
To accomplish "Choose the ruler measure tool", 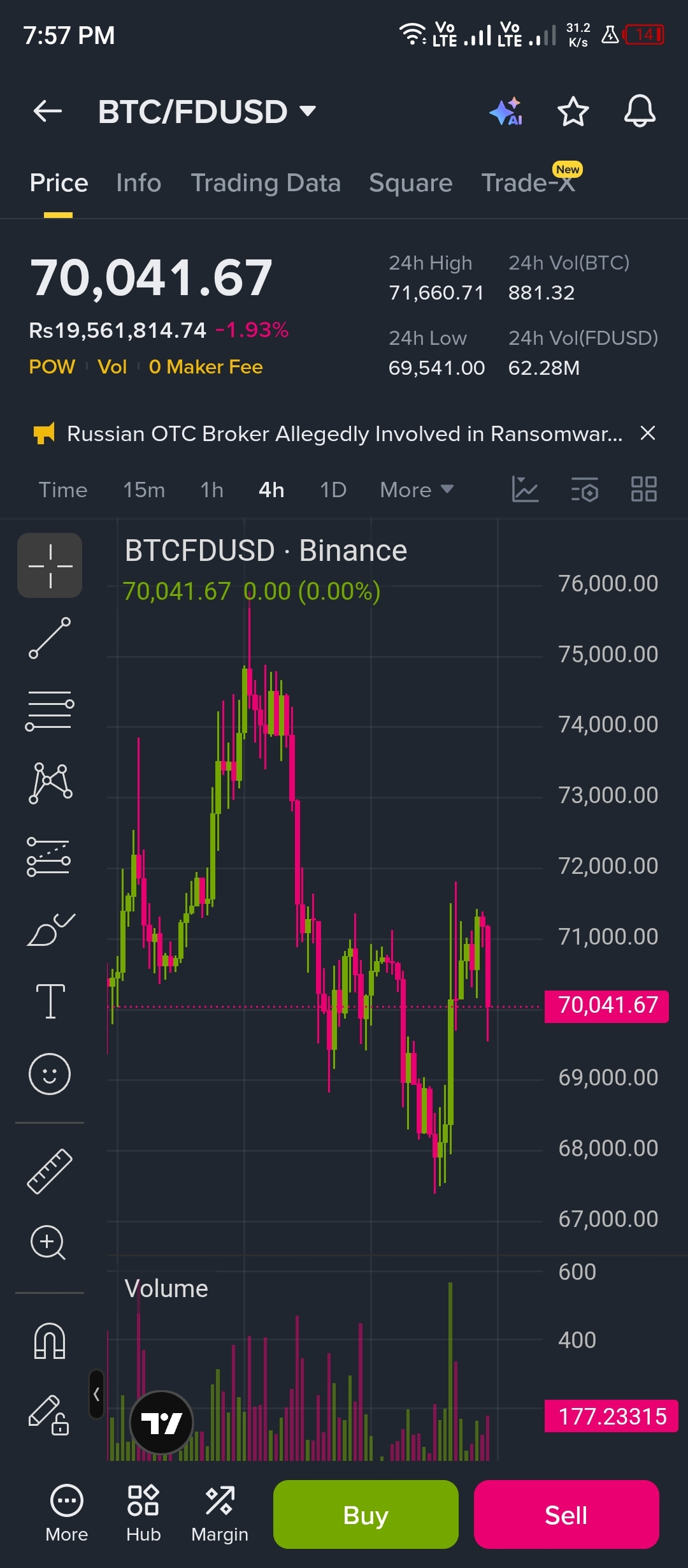I will click(50, 1171).
